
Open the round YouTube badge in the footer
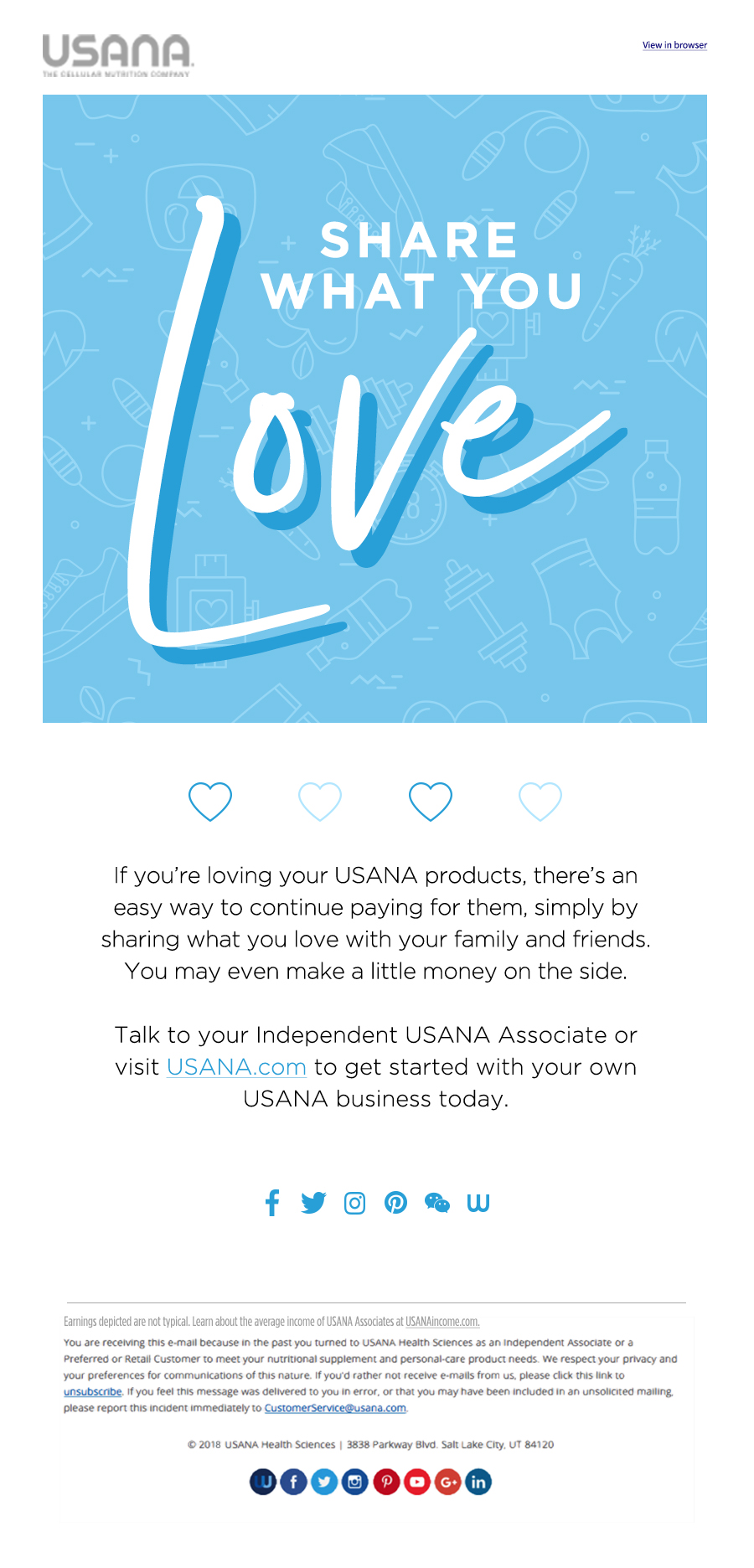(416, 1482)
